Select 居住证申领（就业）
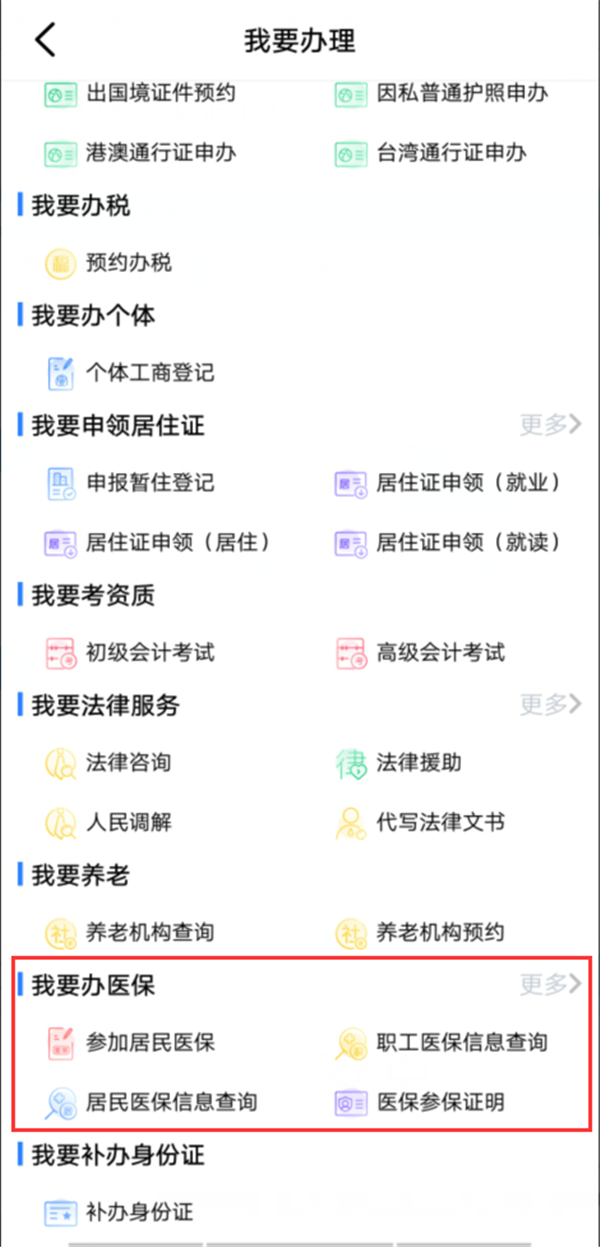 pyautogui.click(x=468, y=483)
